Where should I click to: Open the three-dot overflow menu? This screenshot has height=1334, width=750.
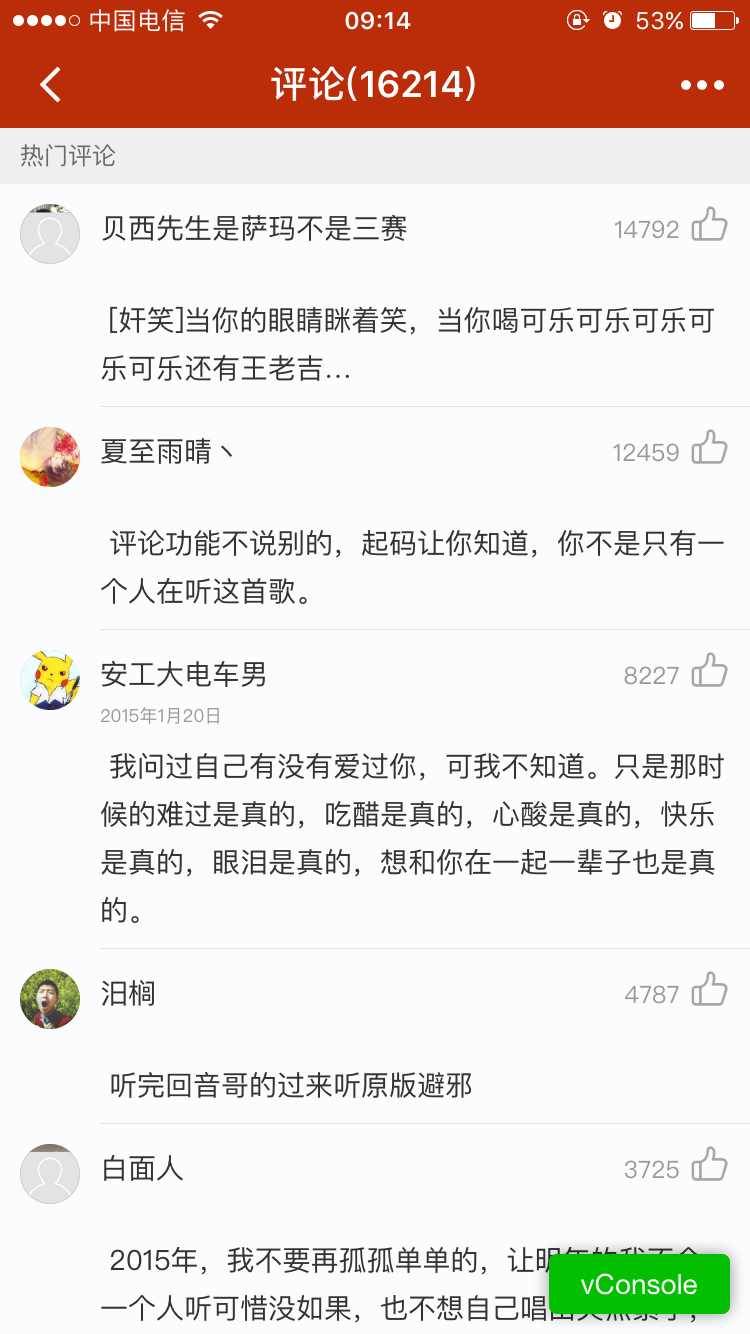[x=702, y=85]
